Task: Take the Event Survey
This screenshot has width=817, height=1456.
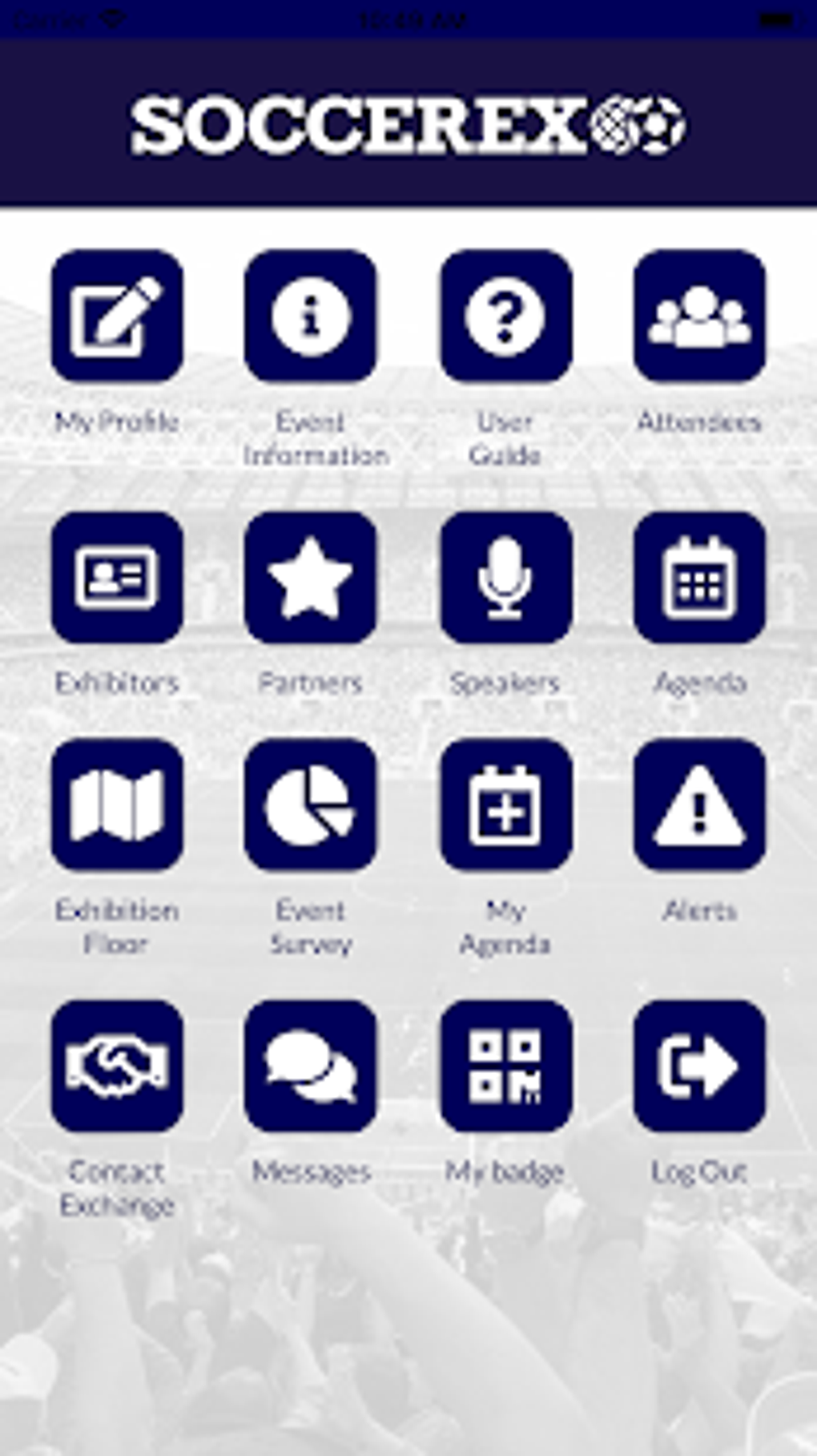Action: (311, 805)
